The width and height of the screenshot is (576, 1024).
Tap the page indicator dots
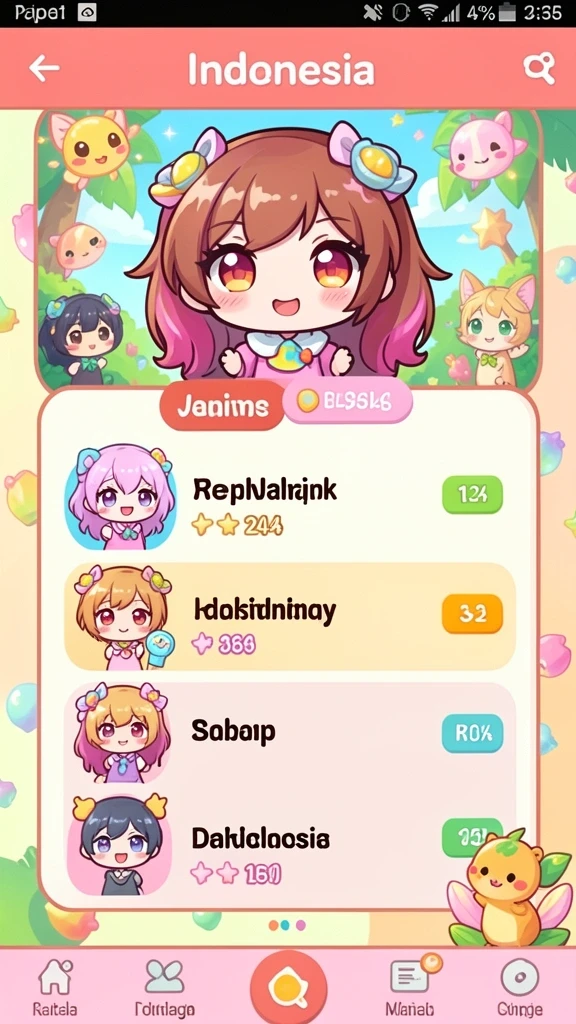(x=287, y=925)
